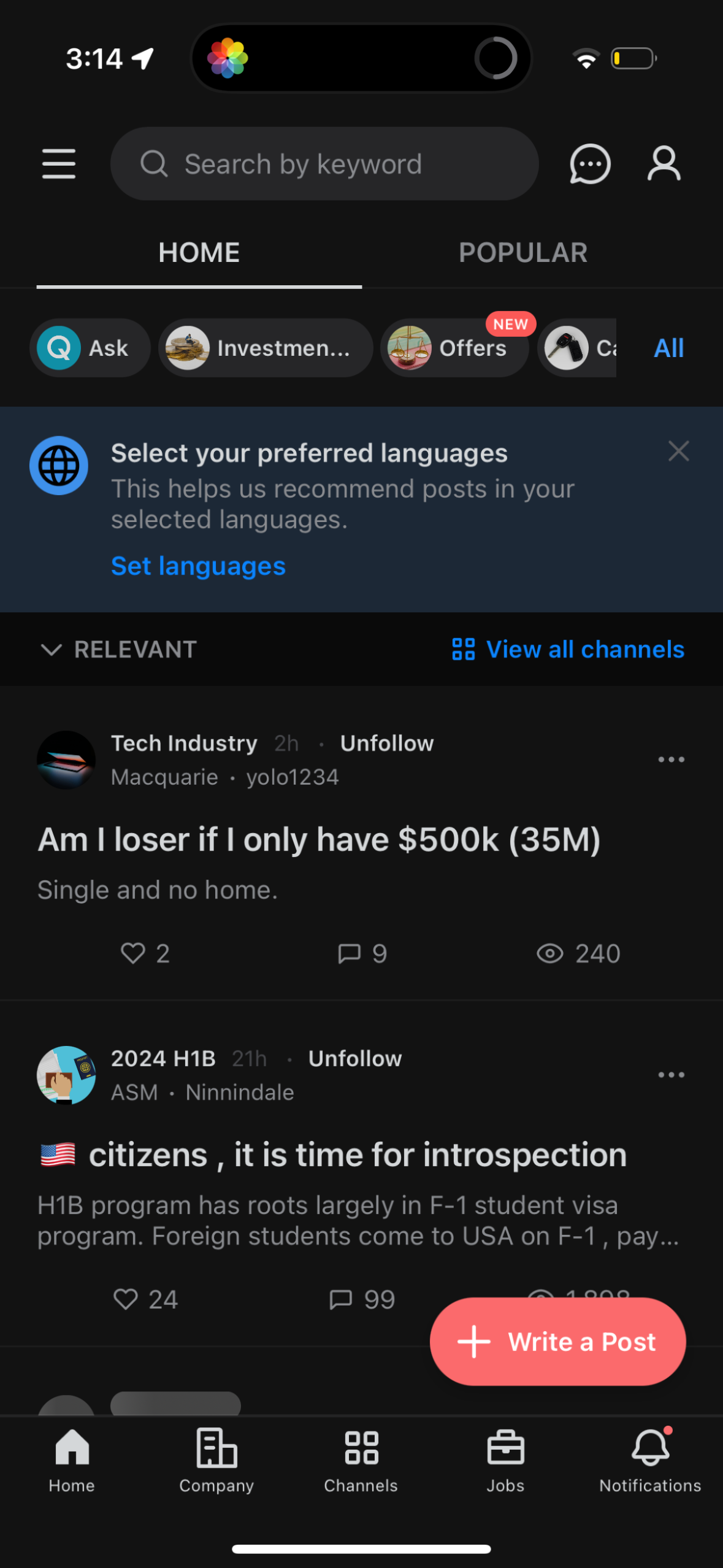723x1568 pixels.
Task: Open chat messages via speech bubble icon
Action: (x=589, y=163)
